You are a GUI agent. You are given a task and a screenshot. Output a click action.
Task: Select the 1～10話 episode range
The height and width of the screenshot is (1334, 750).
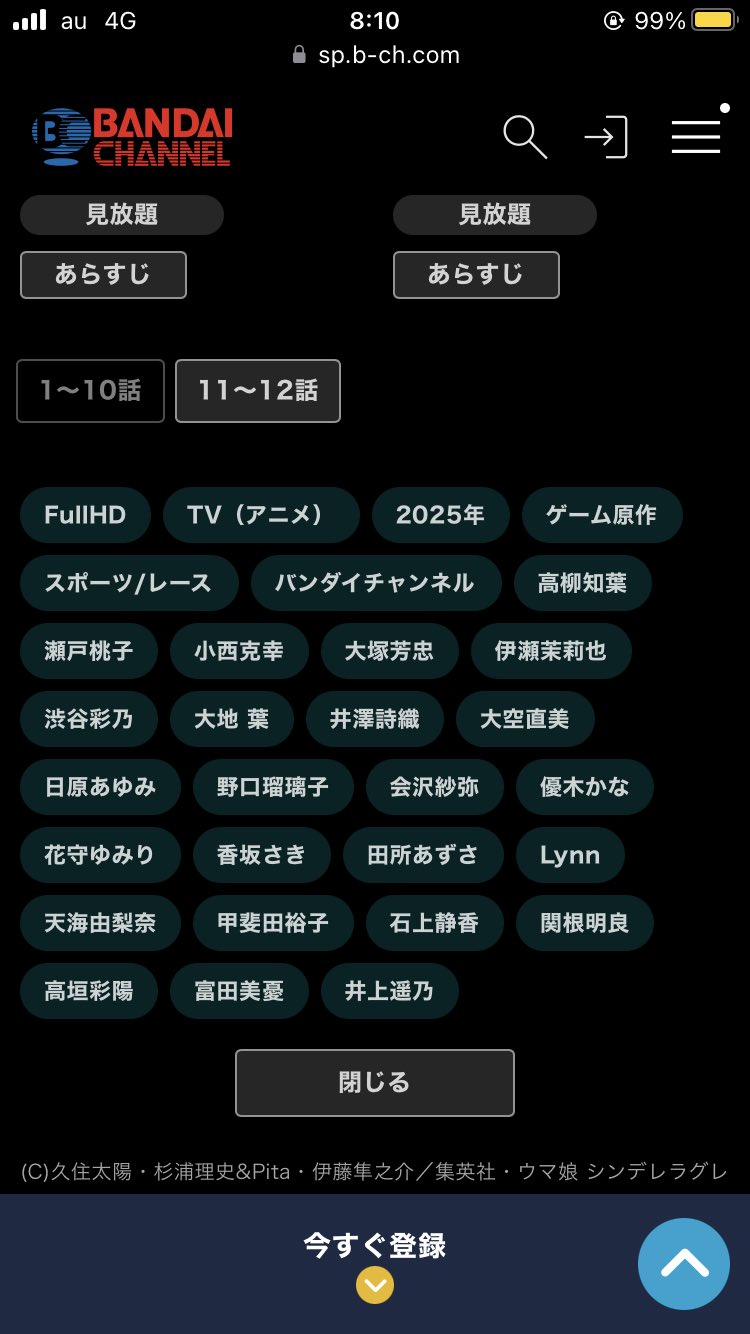(x=90, y=391)
